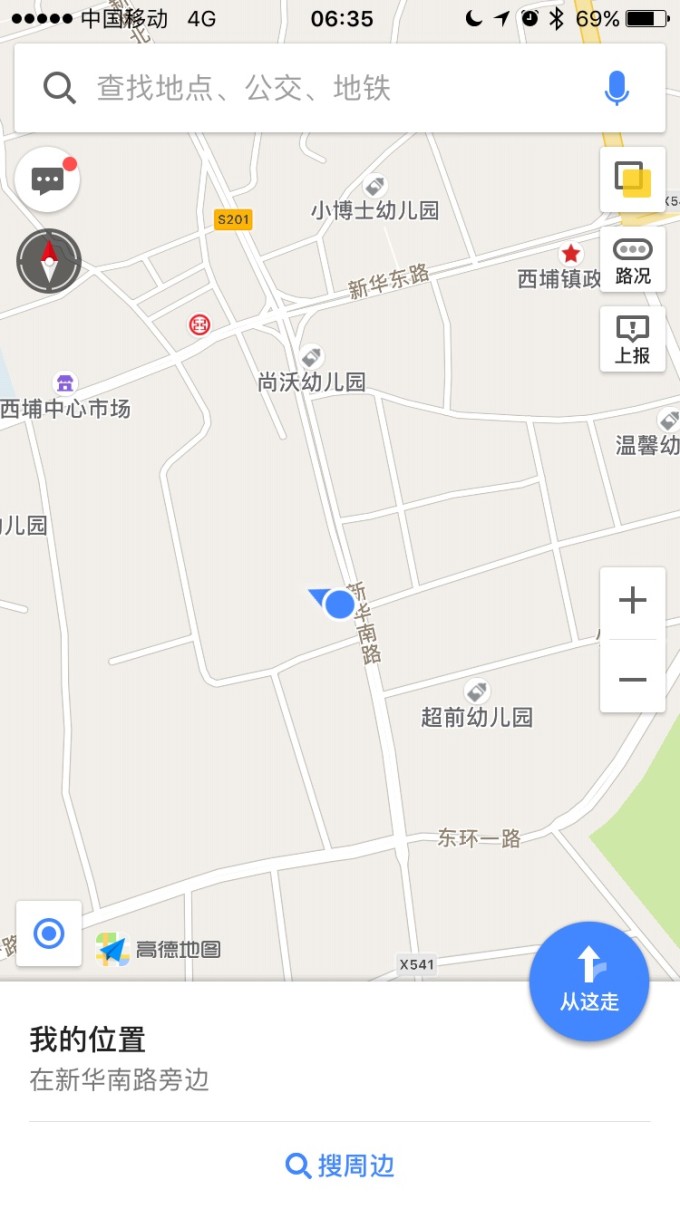Open the map layers button
Screen dimensions: 680x1209
click(633, 180)
